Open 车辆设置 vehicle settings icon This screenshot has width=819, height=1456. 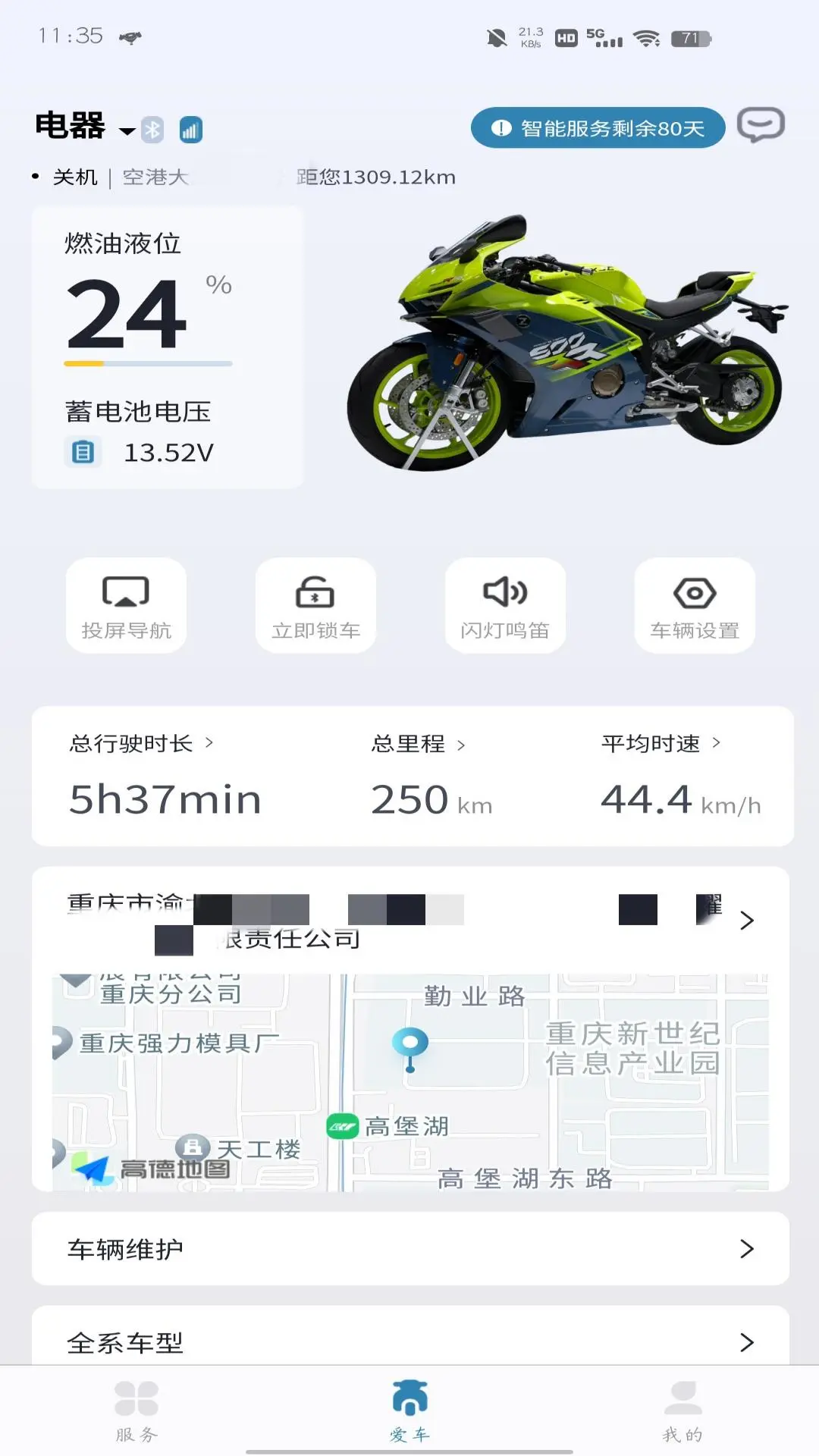point(695,593)
